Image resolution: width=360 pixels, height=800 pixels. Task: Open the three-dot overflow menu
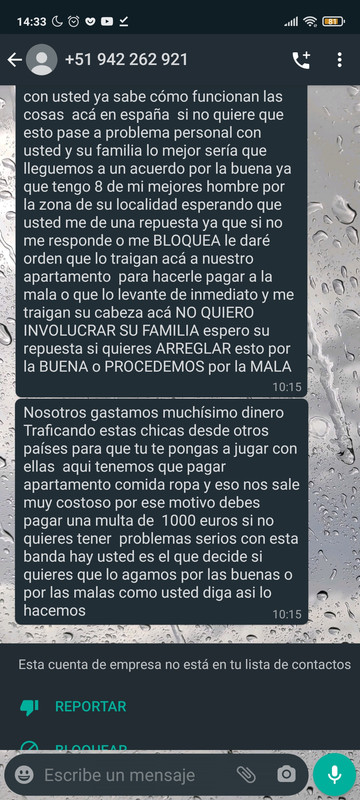(x=340, y=60)
